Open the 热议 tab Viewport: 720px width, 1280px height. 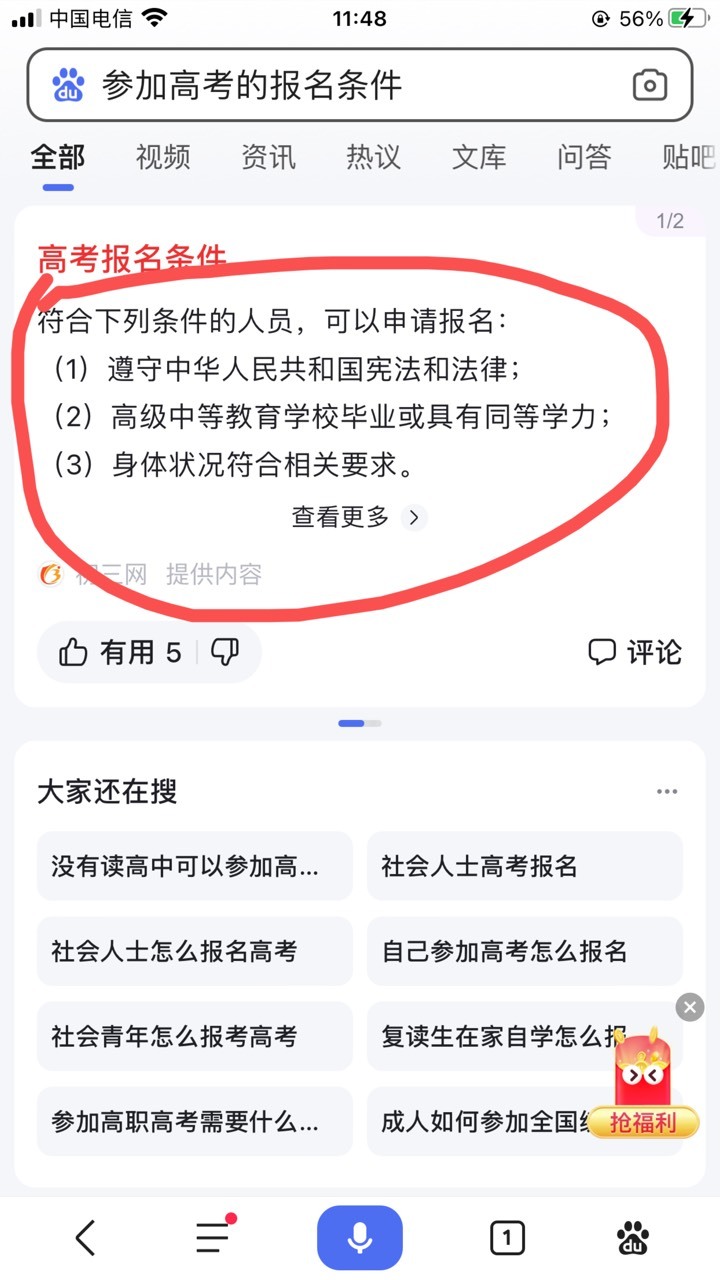coord(373,157)
